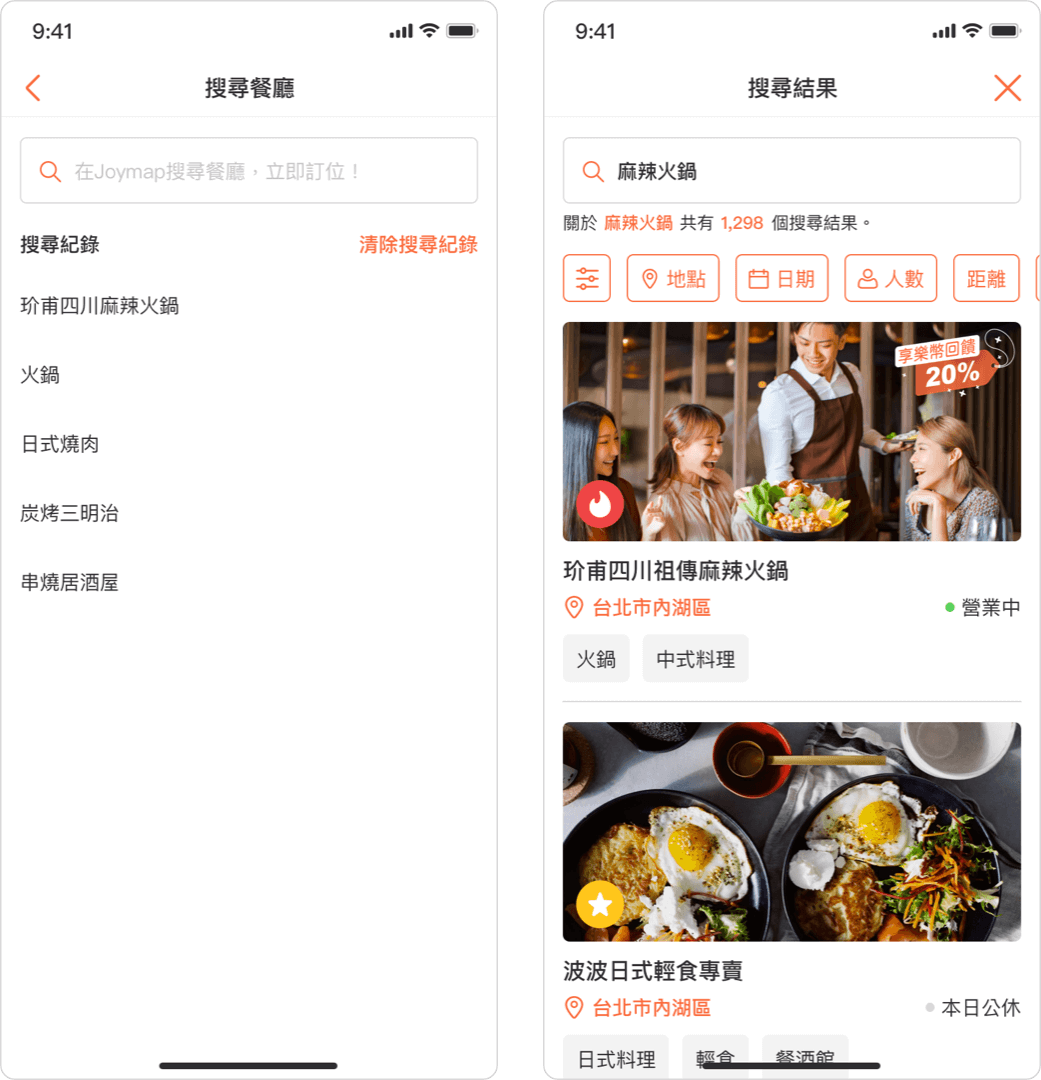Edit the 麻辣火鍋 search query field
This screenshot has width=1041, height=1080.
coord(792,171)
